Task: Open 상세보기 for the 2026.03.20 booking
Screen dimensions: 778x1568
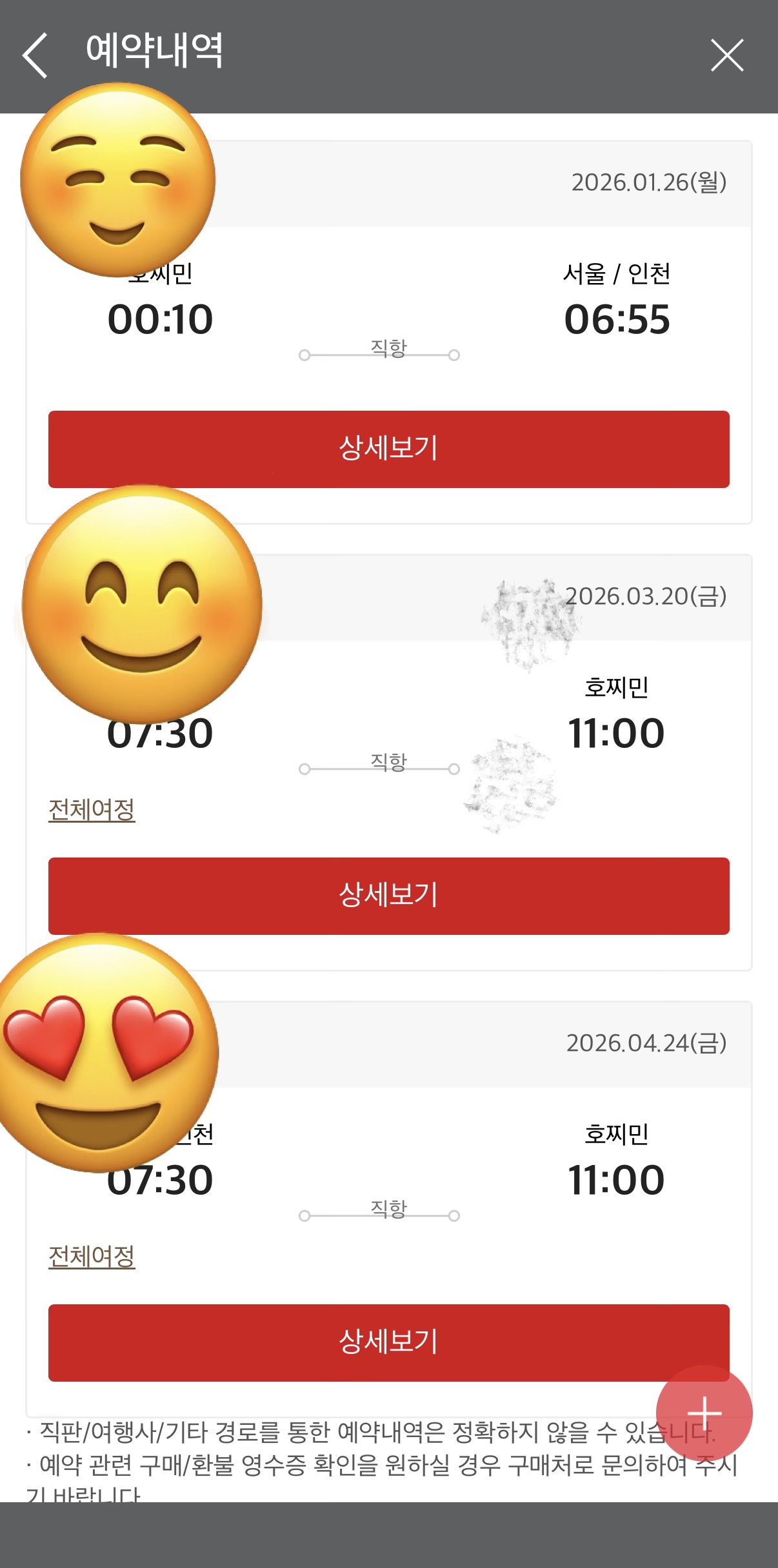Action: click(388, 896)
